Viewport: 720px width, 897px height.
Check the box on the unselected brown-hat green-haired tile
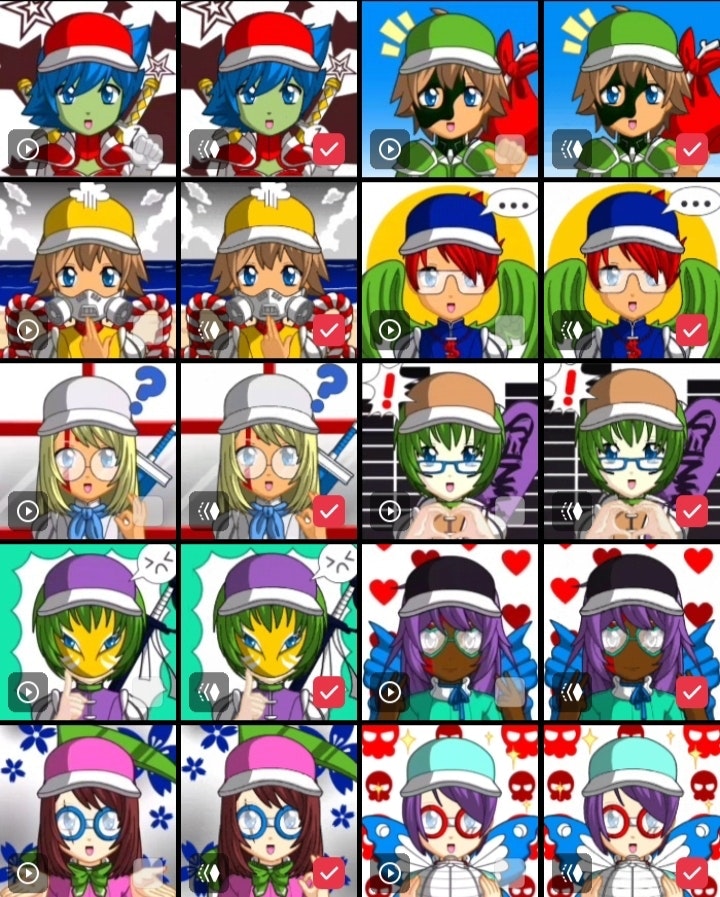[x=509, y=511]
